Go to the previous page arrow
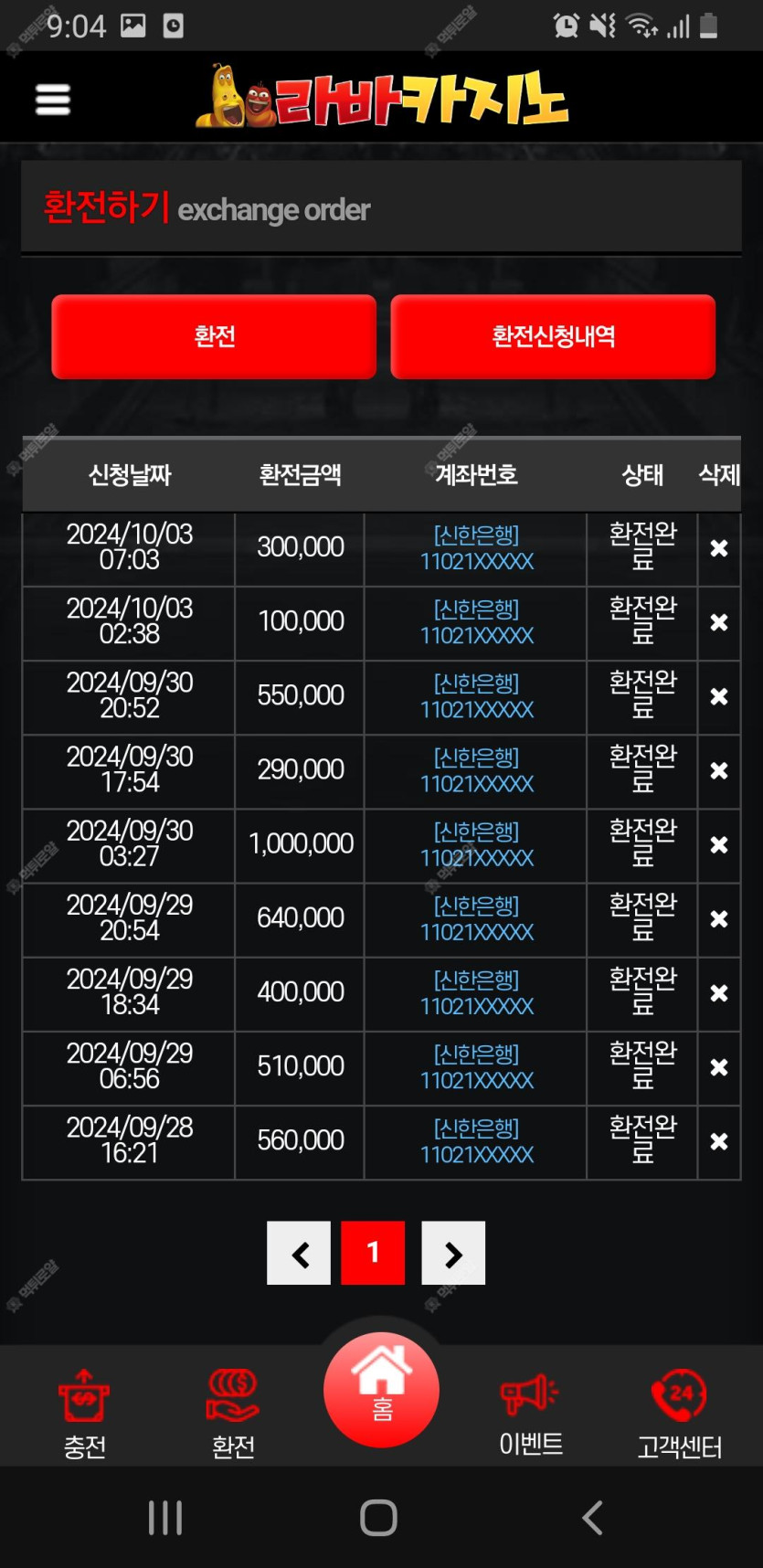 click(299, 1254)
